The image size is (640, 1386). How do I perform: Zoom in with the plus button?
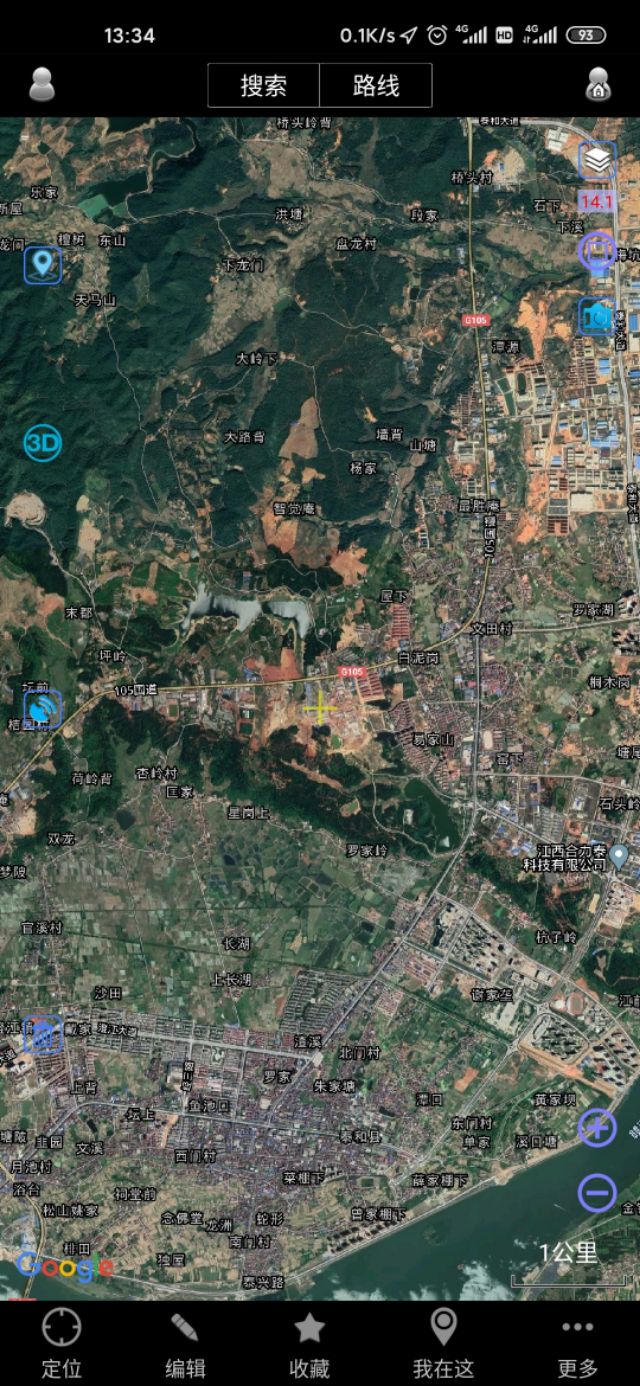pyautogui.click(x=597, y=1128)
